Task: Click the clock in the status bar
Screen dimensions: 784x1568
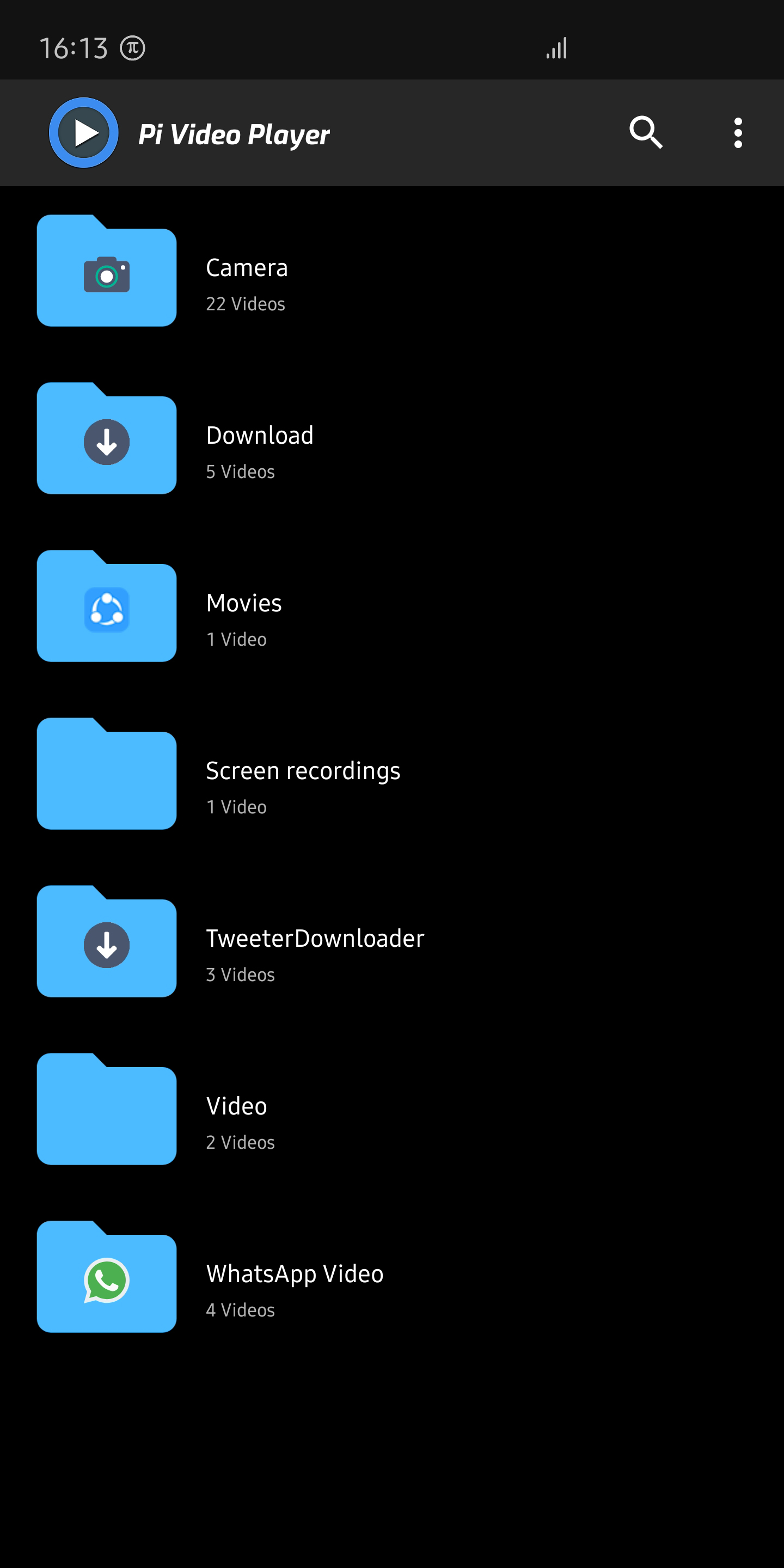Action: coord(74,48)
